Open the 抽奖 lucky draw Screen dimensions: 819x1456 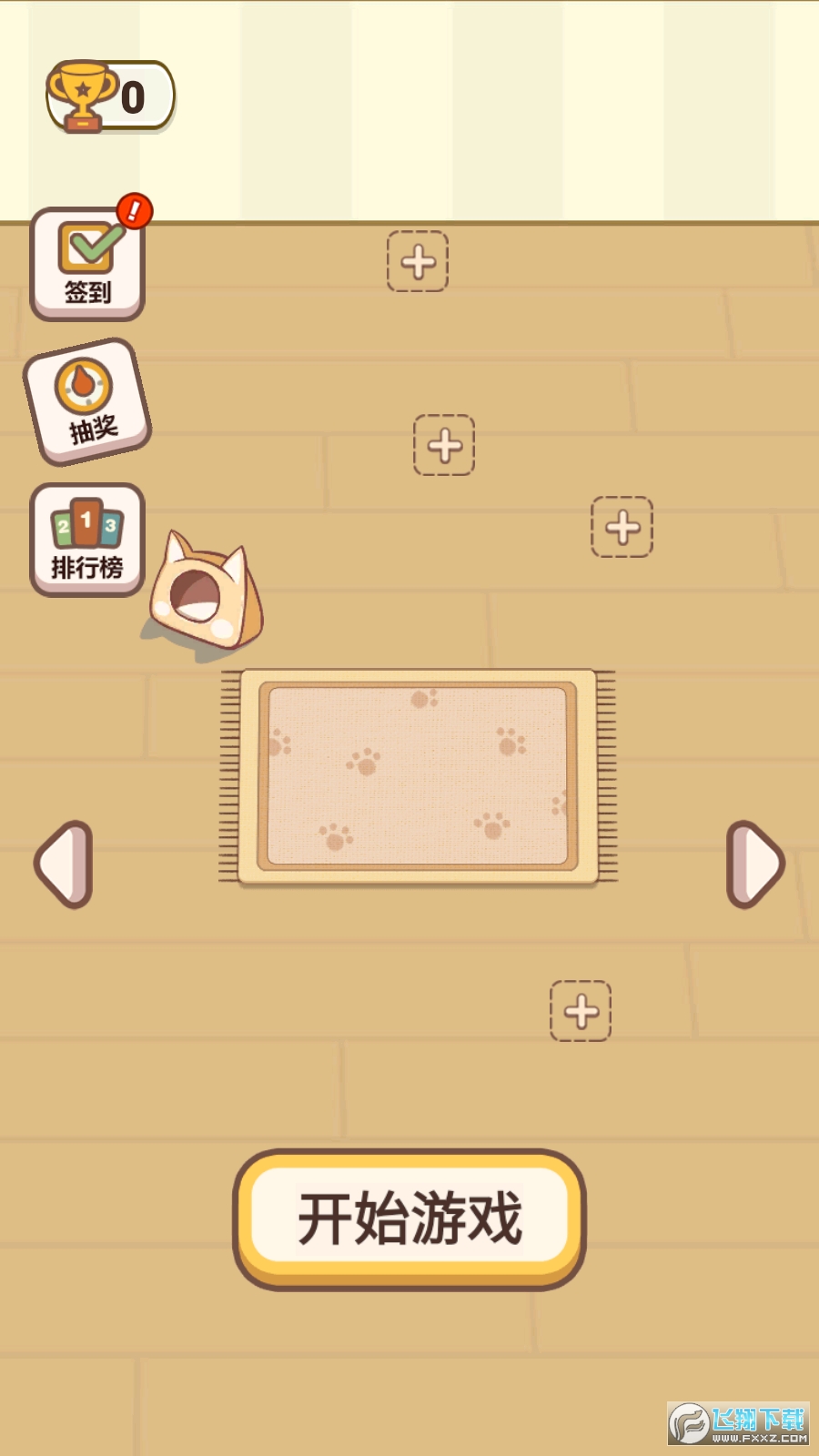coord(87,402)
